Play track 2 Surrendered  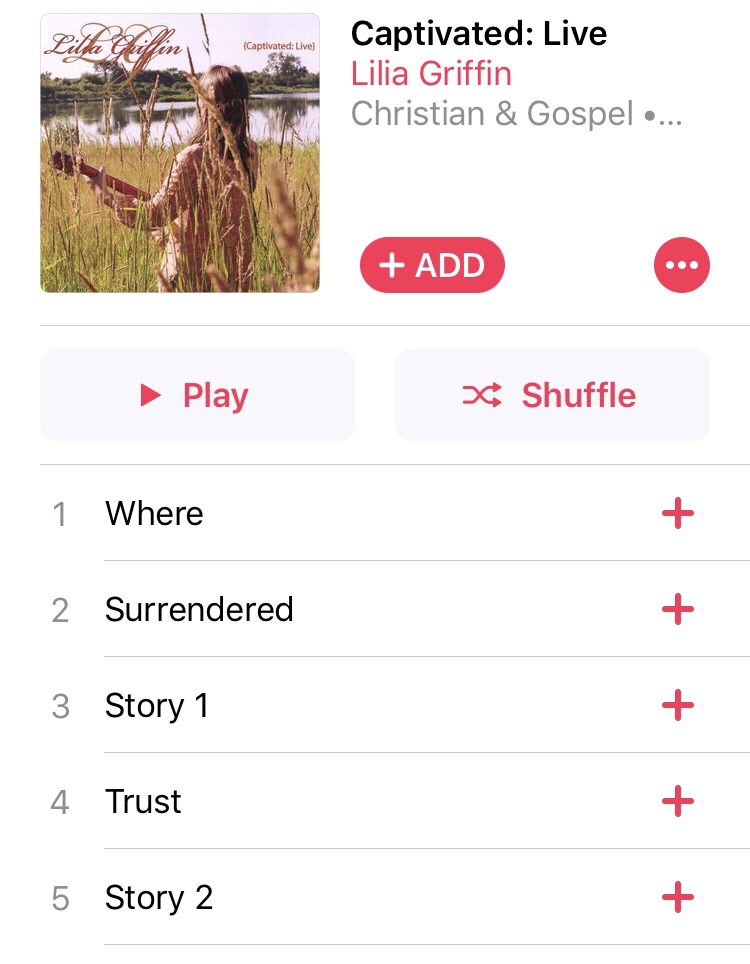pos(199,609)
